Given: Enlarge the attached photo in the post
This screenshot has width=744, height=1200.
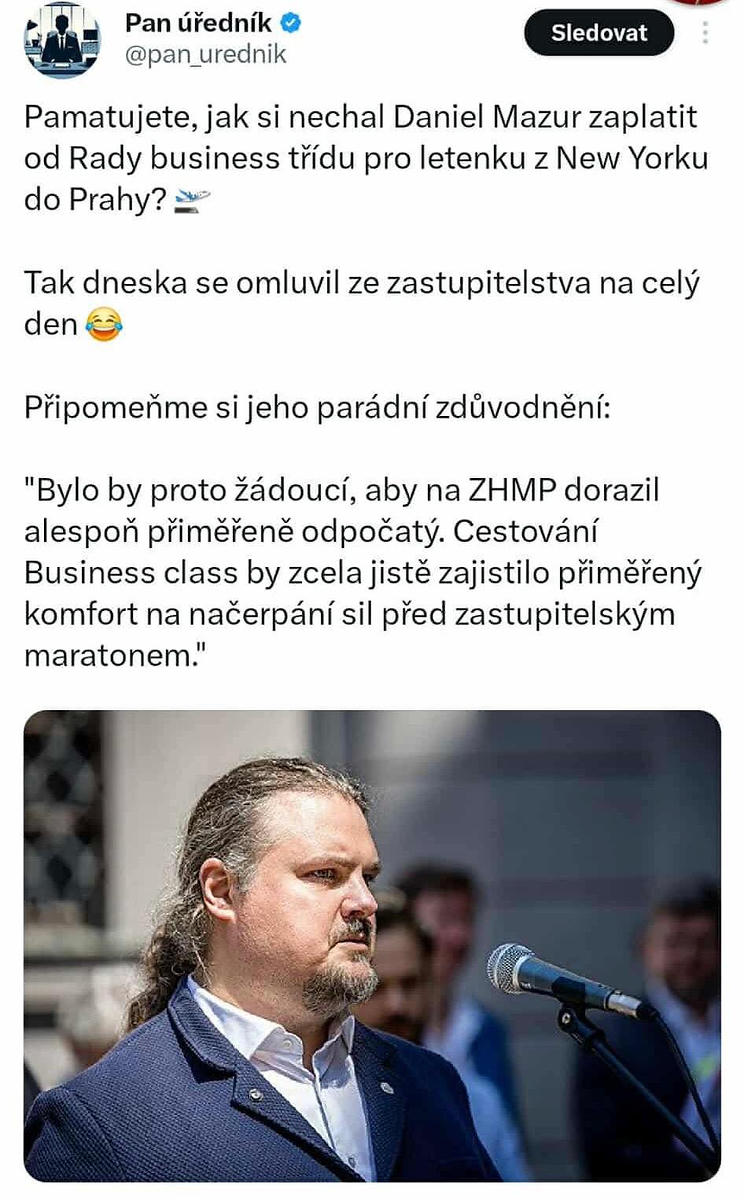Looking at the screenshot, I should [372, 945].
